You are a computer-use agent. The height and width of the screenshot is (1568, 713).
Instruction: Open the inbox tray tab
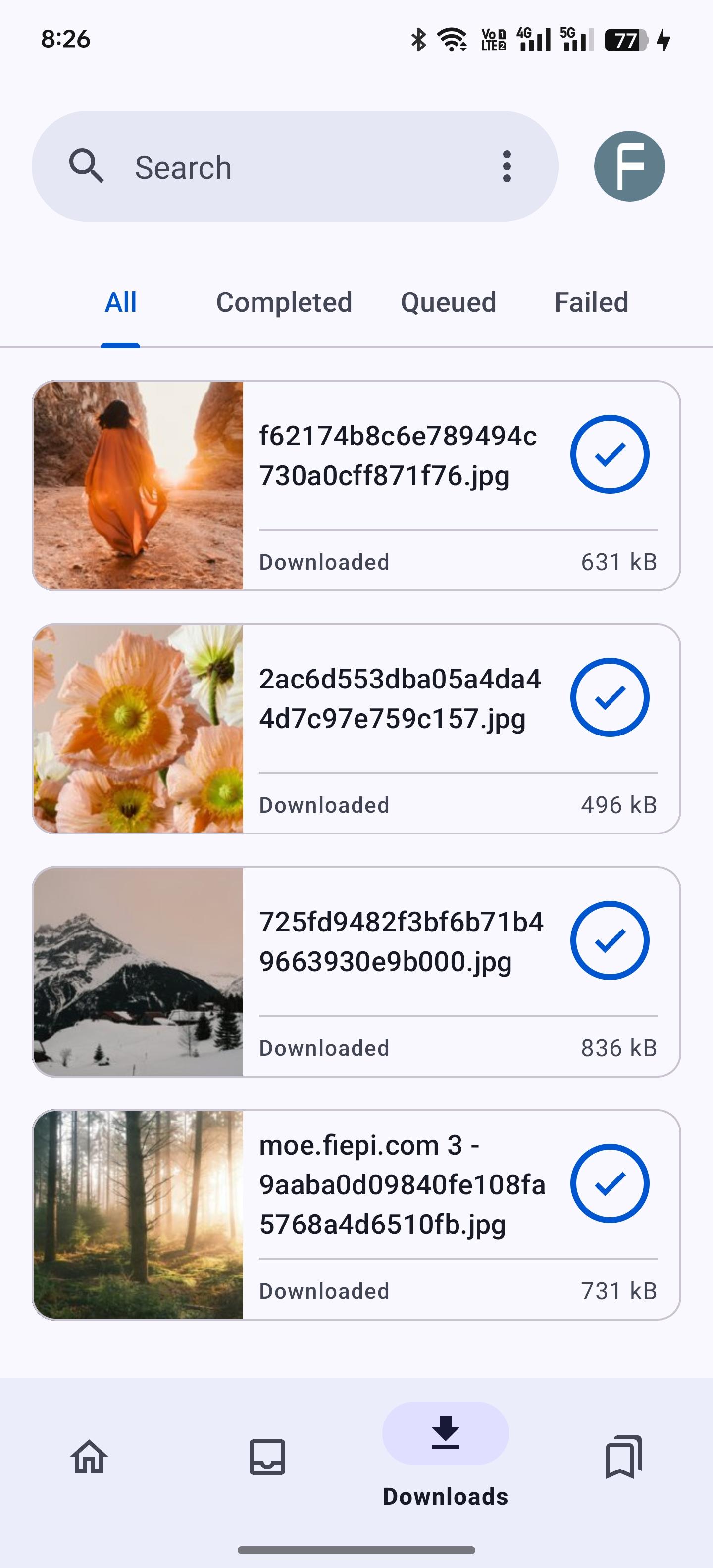[x=267, y=1457]
